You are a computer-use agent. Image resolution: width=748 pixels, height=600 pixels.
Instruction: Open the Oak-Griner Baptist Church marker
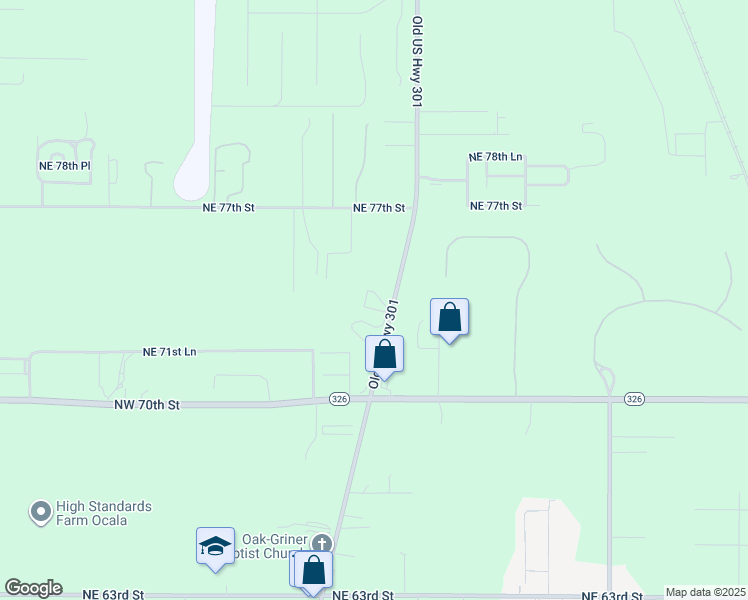tap(320, 543)
